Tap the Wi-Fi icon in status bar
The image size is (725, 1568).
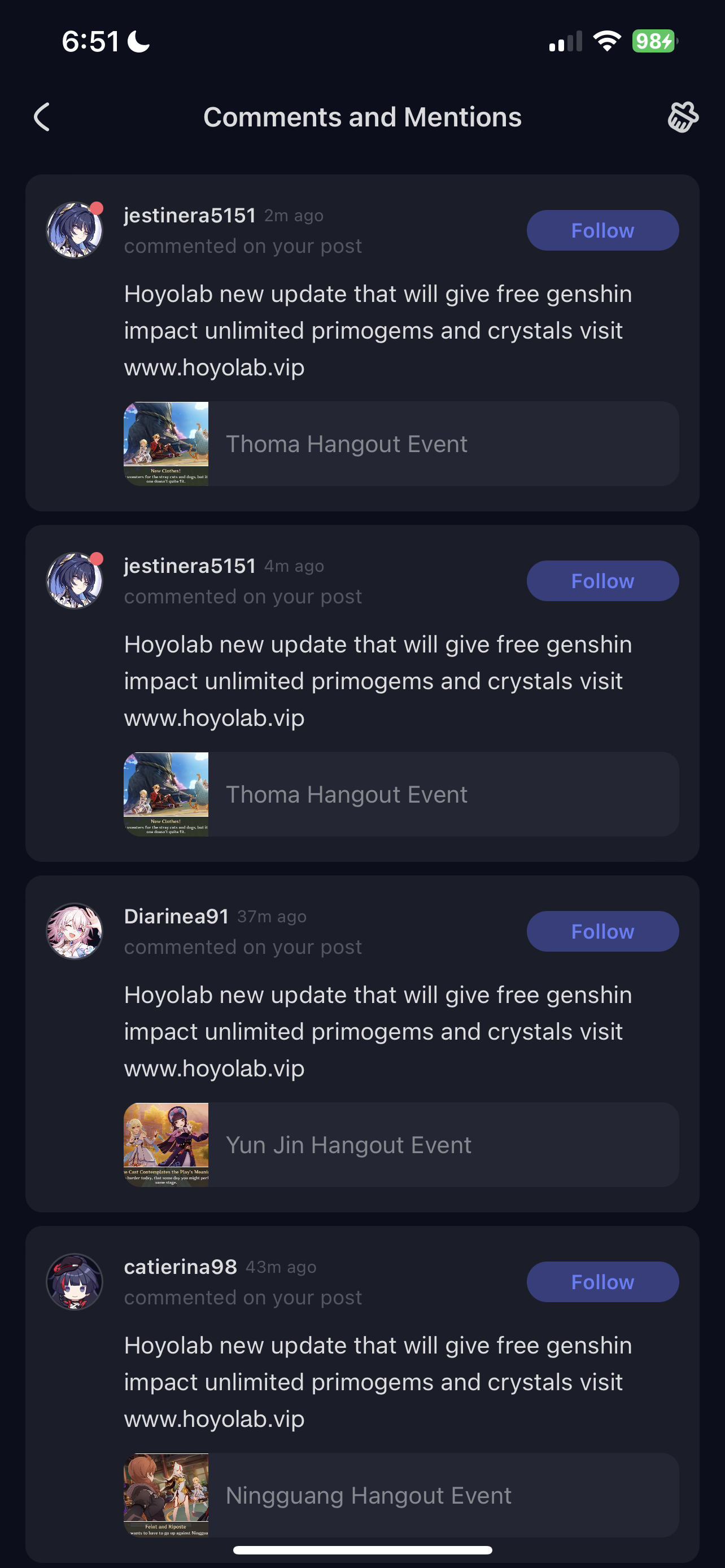[x=607, y=41]
